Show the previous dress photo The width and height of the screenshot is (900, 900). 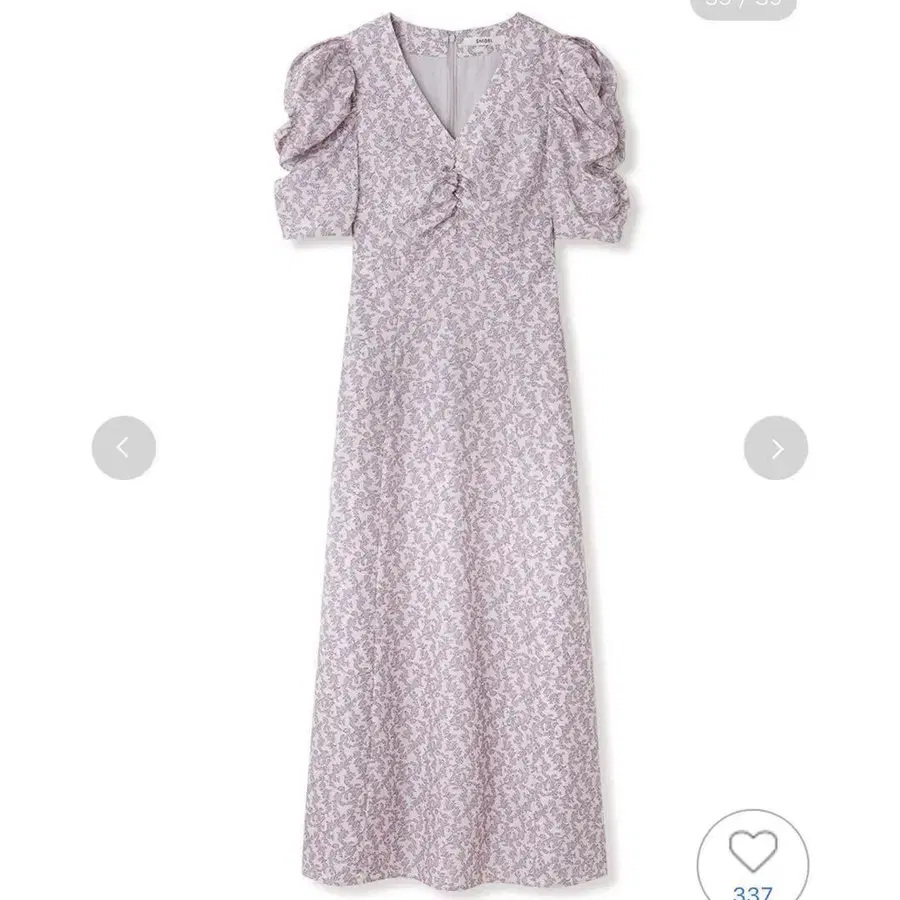[124, 448]
